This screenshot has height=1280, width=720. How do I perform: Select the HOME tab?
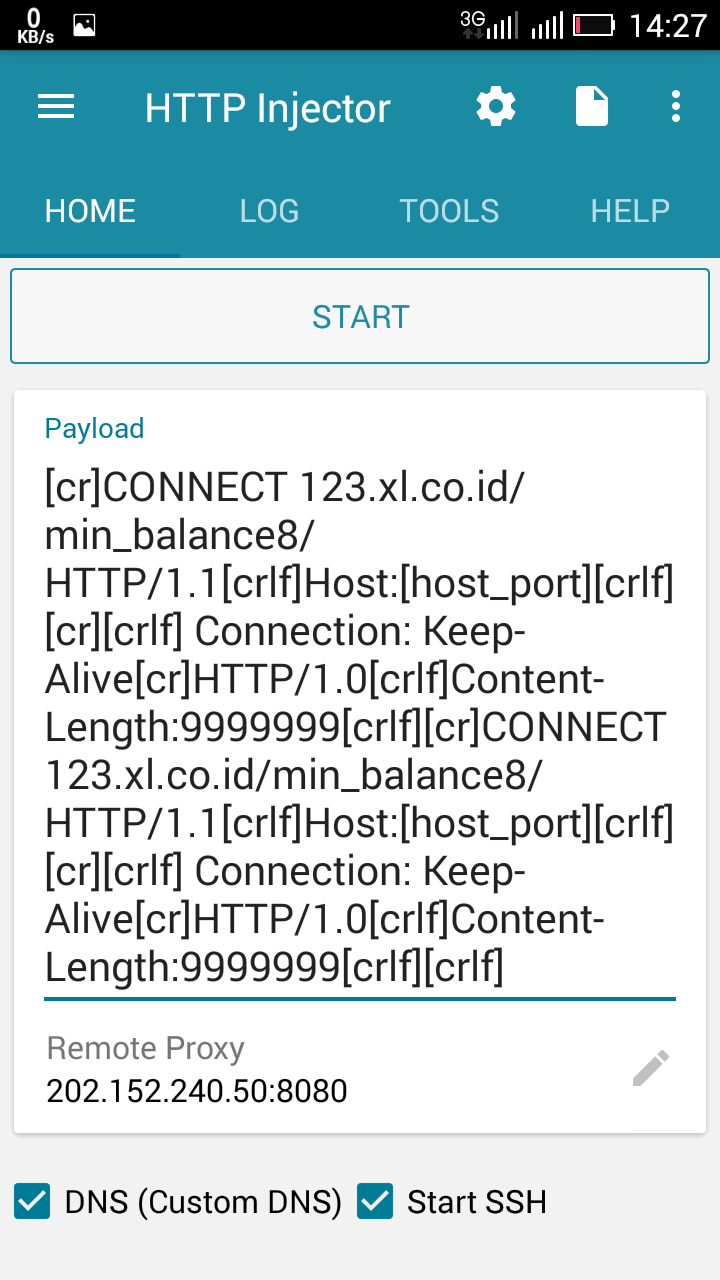90,211
